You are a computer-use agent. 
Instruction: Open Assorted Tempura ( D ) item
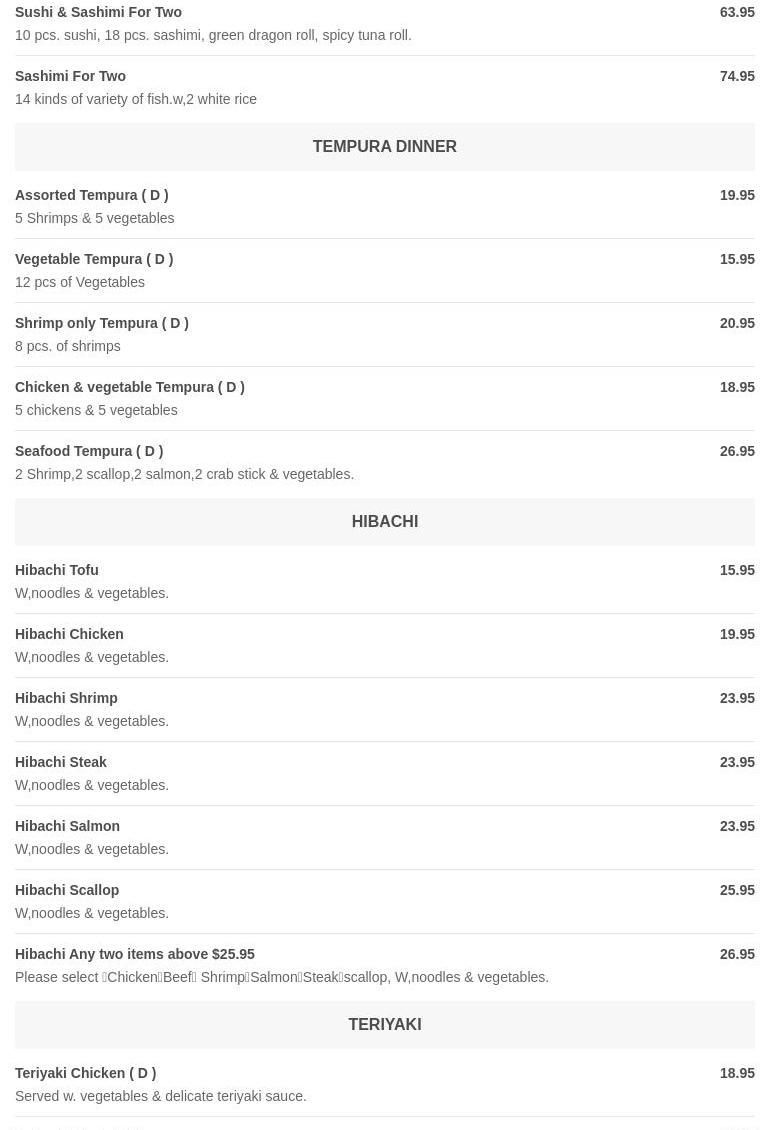point(91,195)
